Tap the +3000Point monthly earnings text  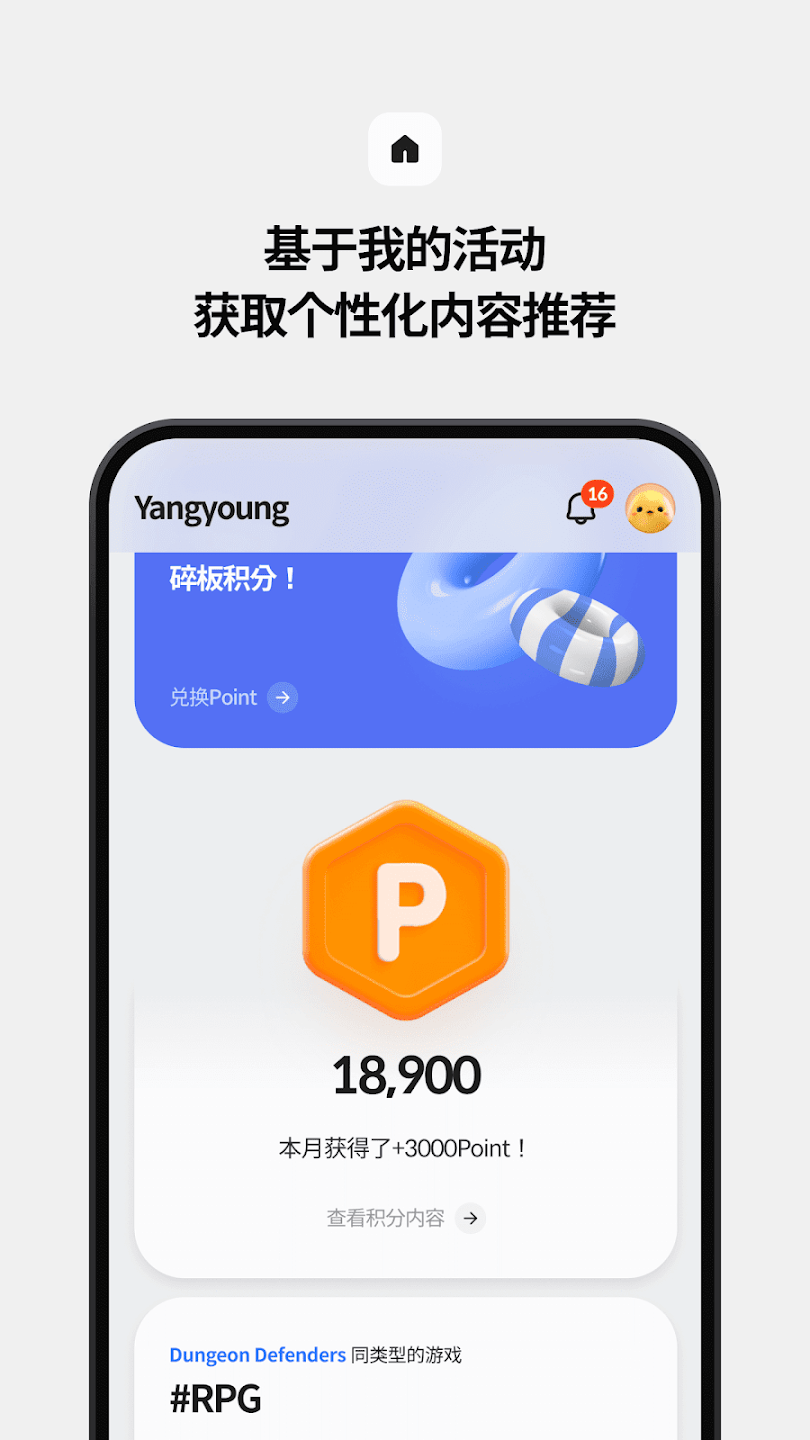(x=404, y=1148)
